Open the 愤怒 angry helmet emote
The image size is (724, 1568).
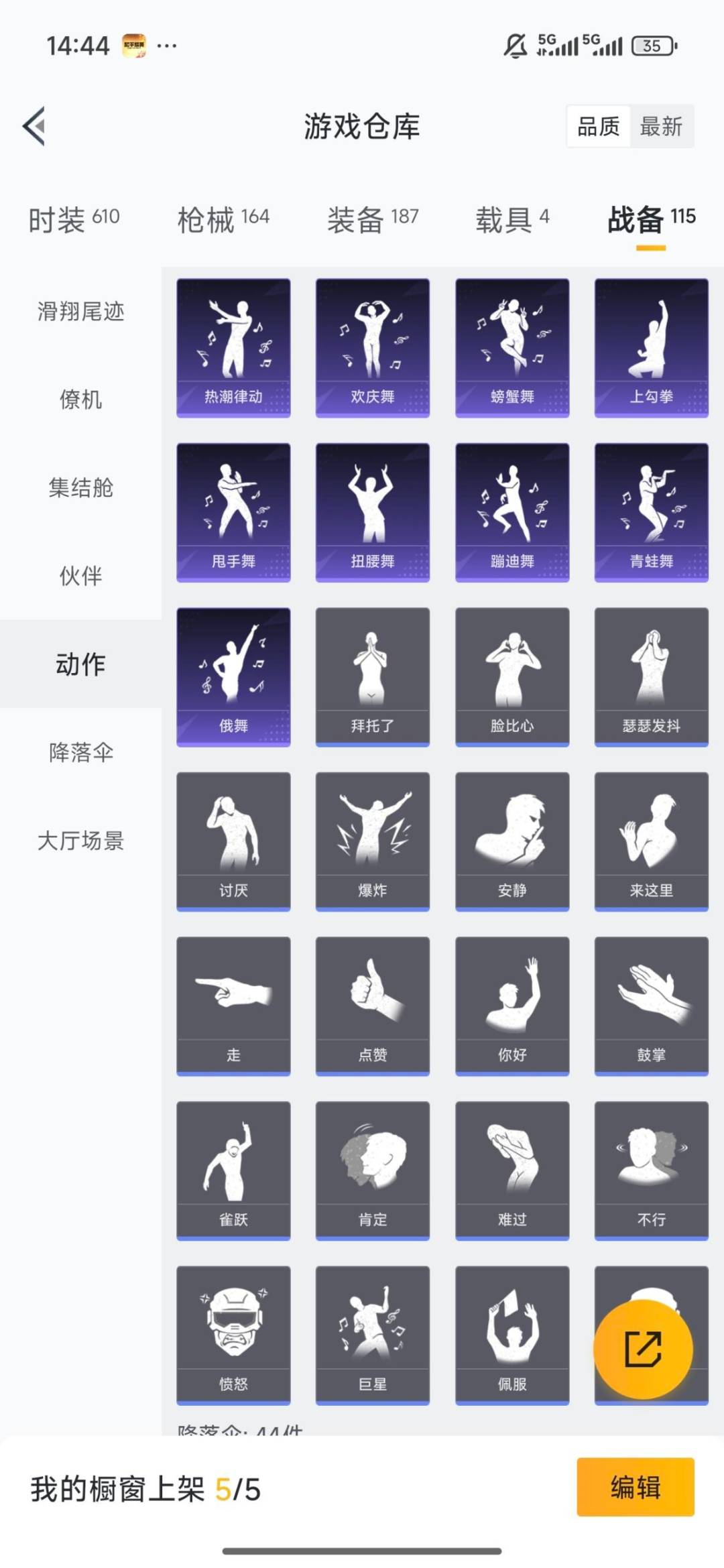(233, 1334)
